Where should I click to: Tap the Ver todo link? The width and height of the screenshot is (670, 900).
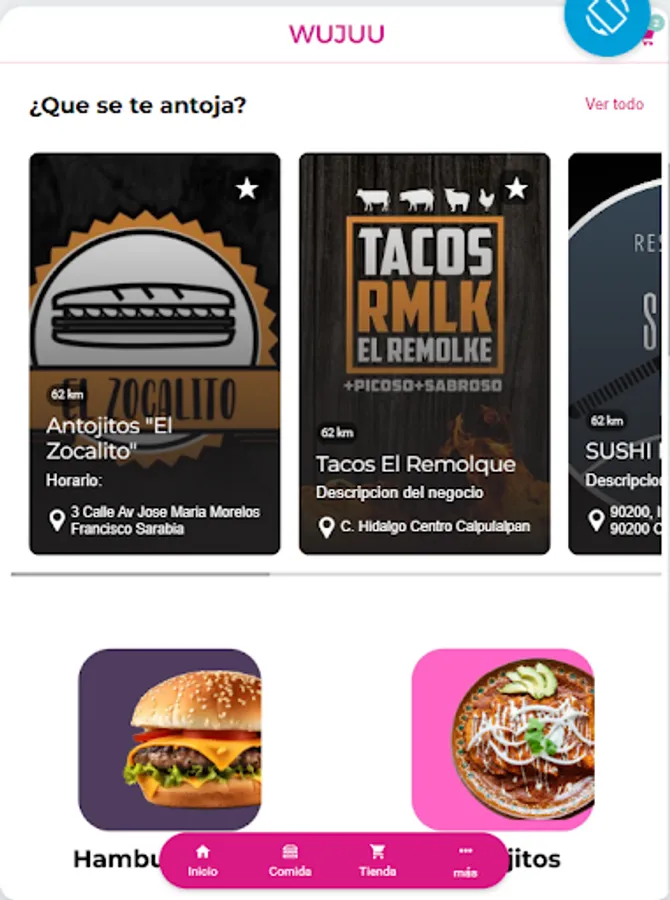tap(614, 104)
